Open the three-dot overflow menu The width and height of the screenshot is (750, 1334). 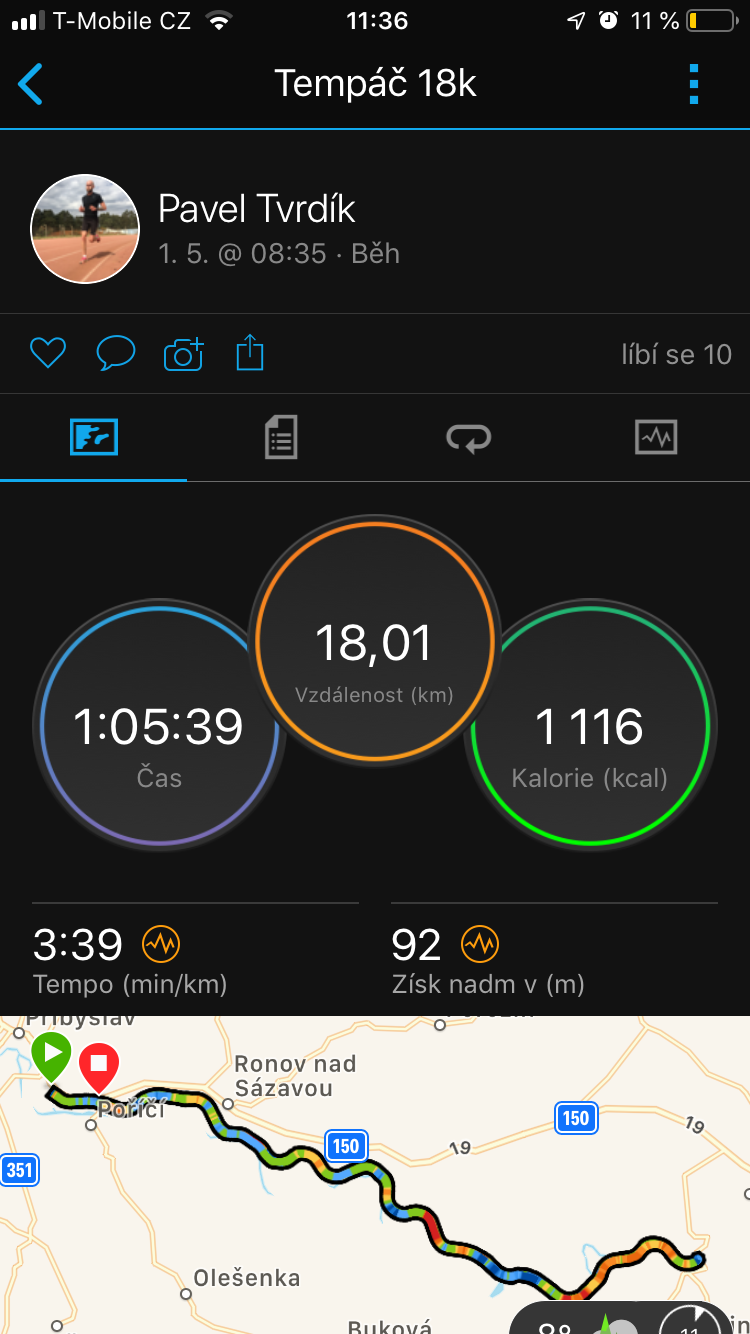(695, 84)
